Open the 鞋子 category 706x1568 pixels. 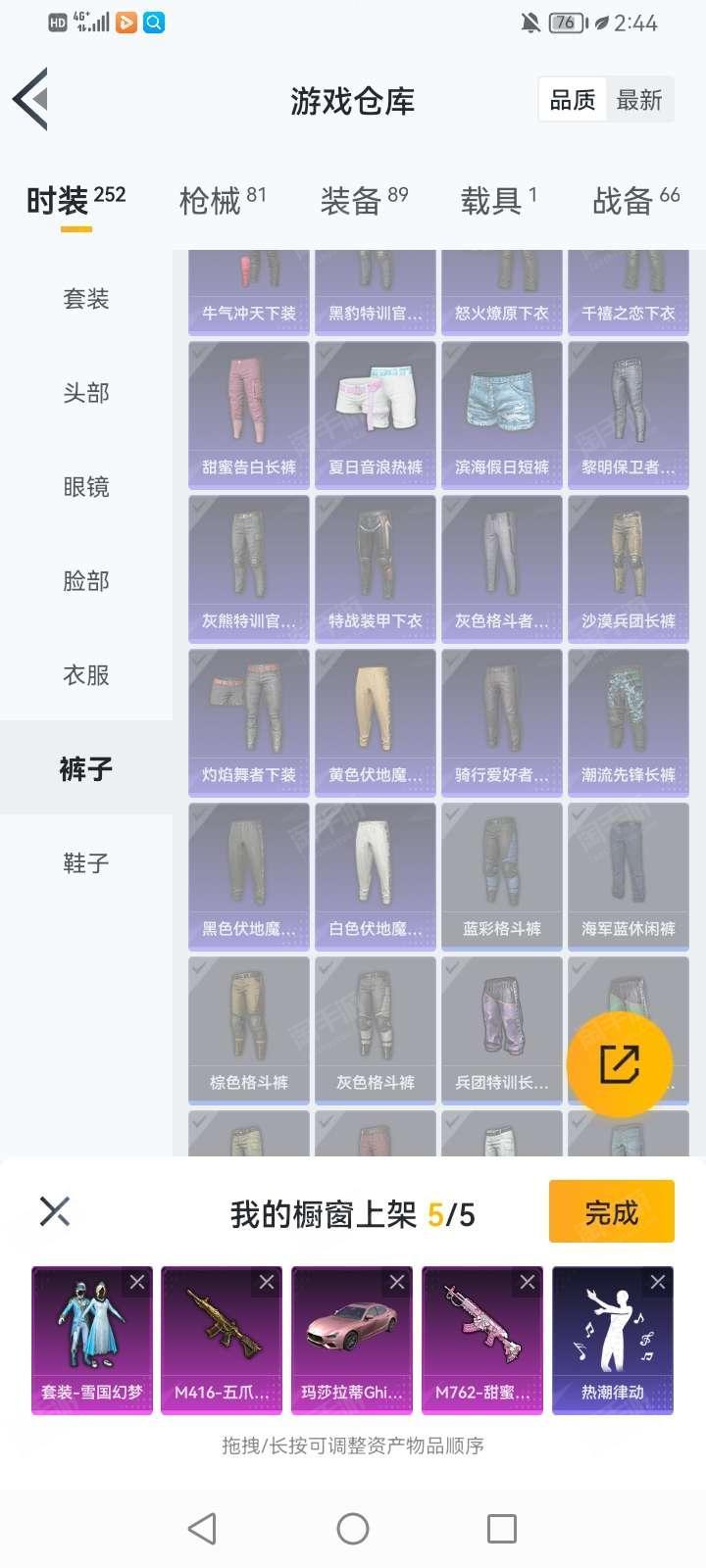click(86, 863)
